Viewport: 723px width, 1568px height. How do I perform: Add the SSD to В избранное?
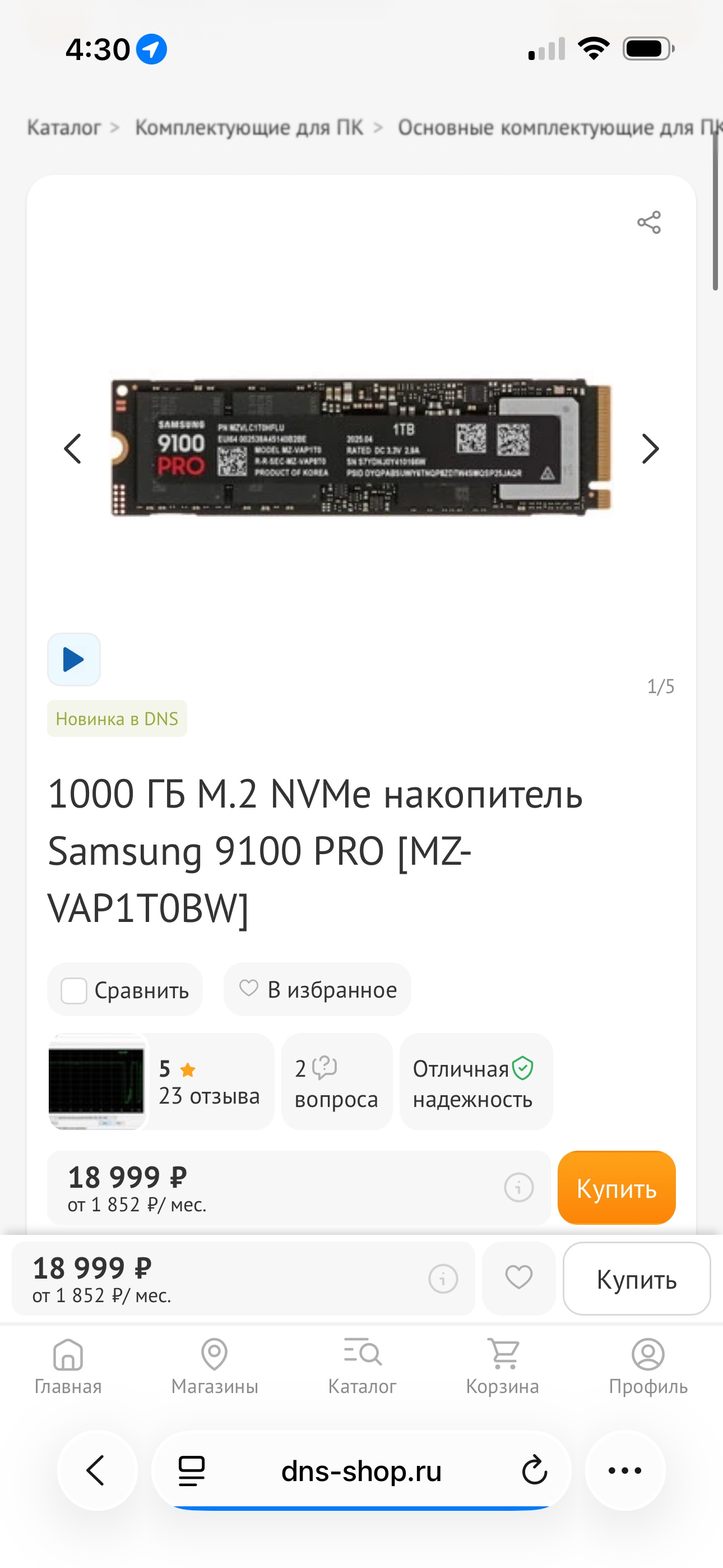pos(317,989)
